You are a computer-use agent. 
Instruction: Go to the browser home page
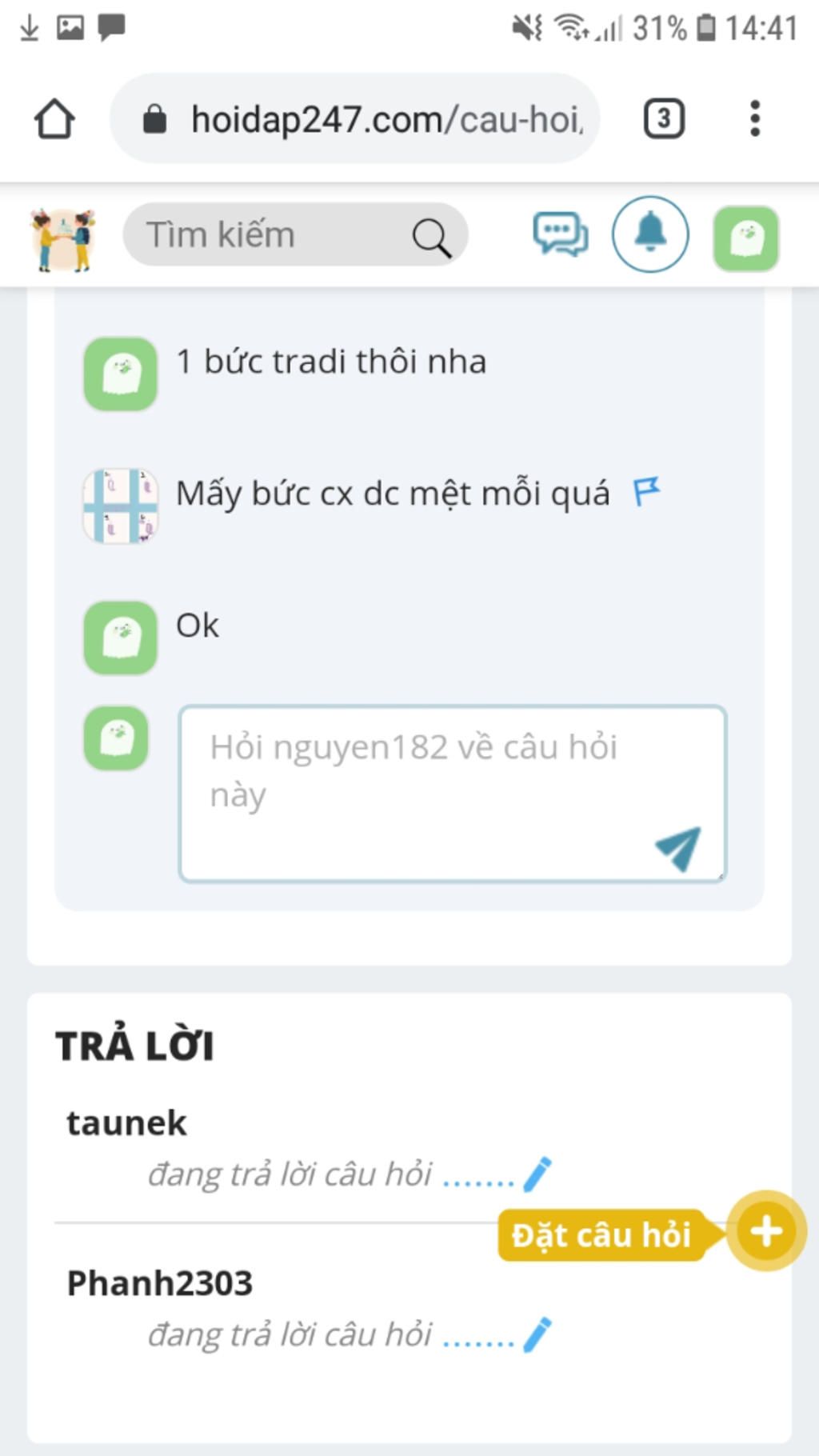coord(54,119)
